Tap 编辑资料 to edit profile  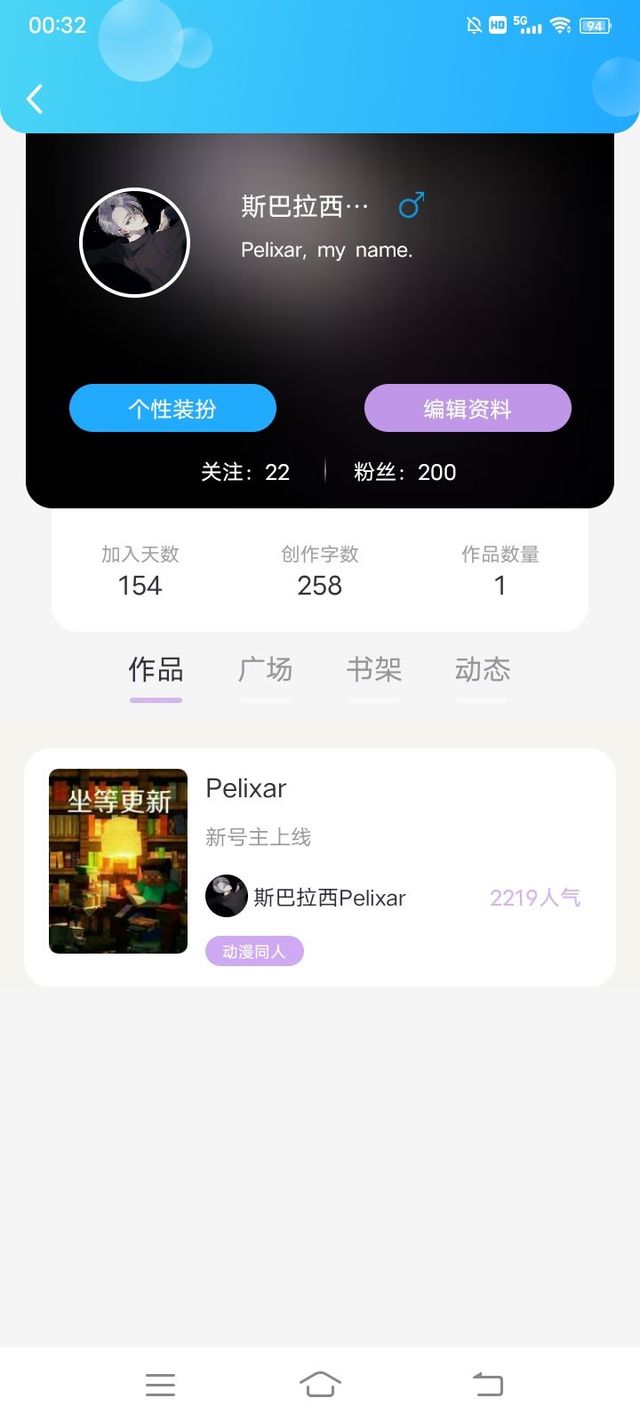pos(467,408)
